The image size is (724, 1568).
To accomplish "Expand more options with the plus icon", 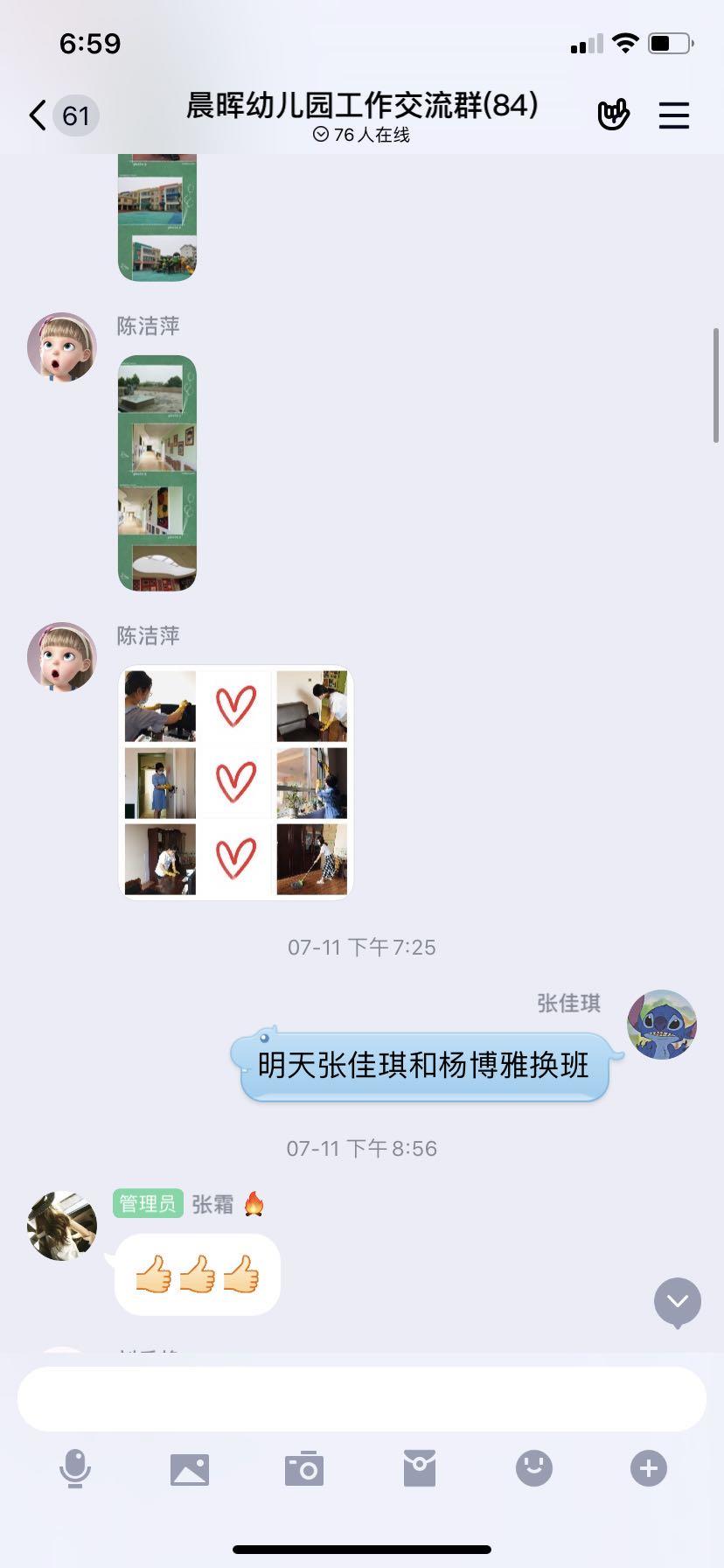I will pyautogui.click(x=649, y=1468).
